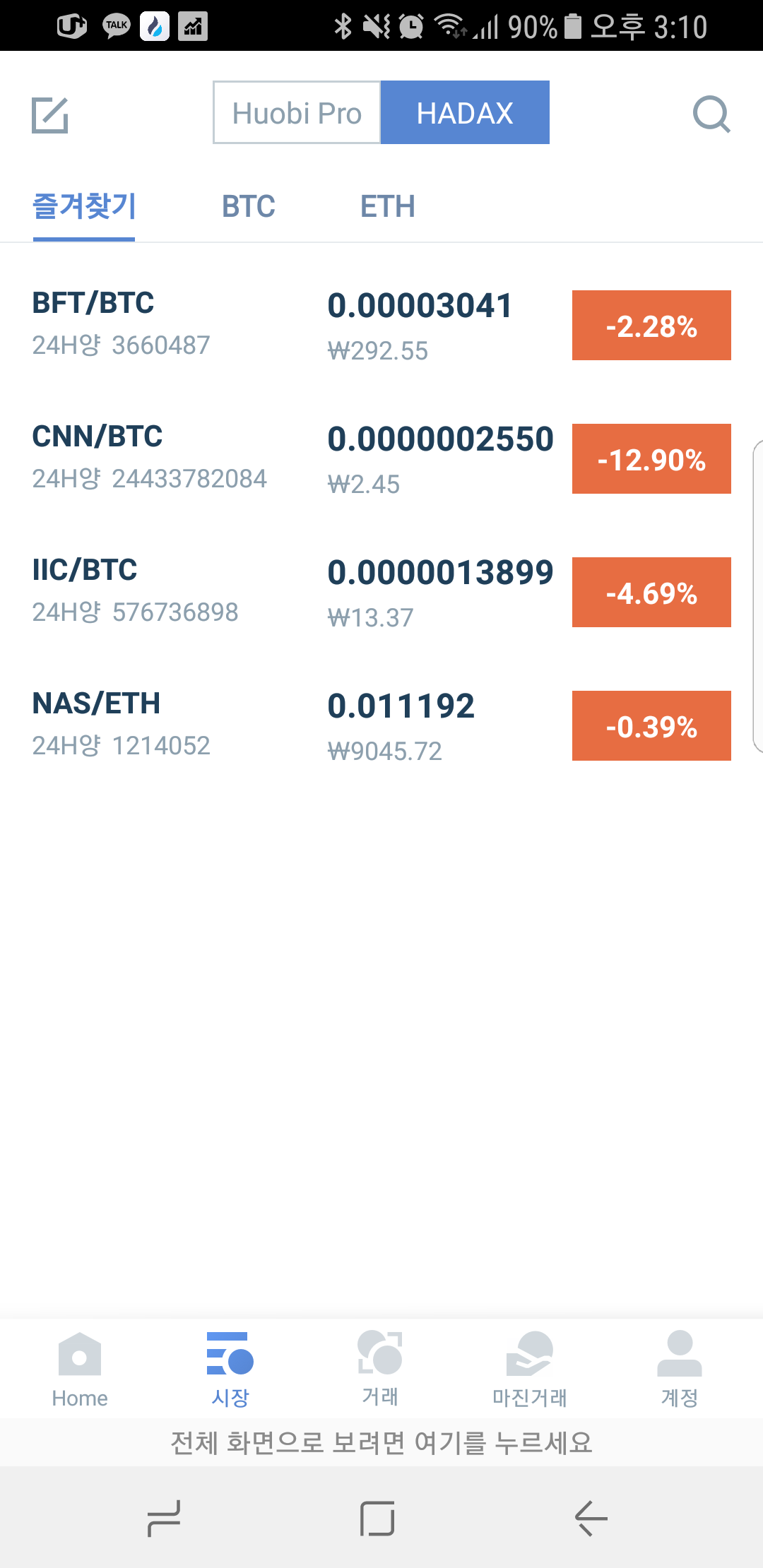This screenshot has height=1568, width=763.
Task: Switch to the ETH market tab
Action: click(x=387, y=207)
